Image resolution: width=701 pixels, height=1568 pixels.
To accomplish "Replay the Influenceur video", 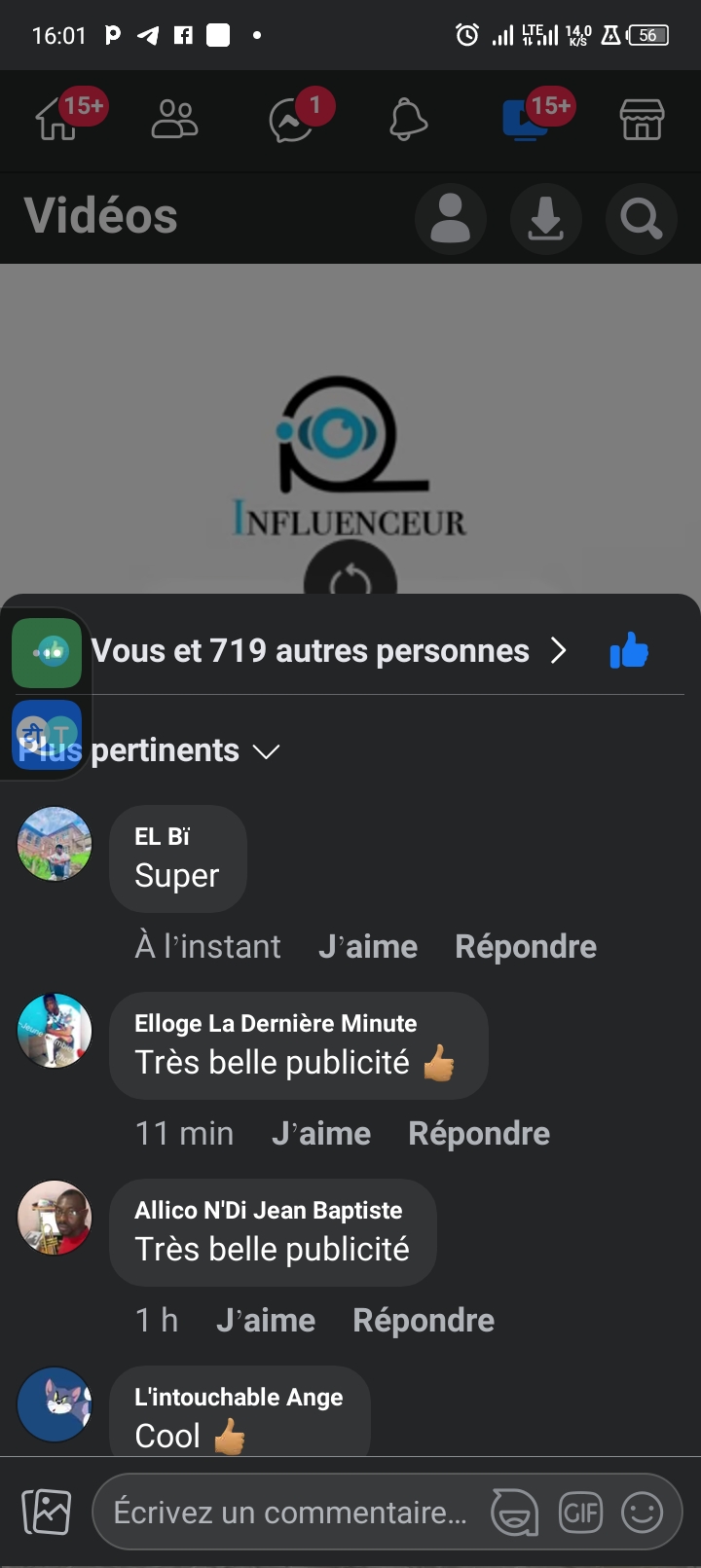I will tap(350, 579).
